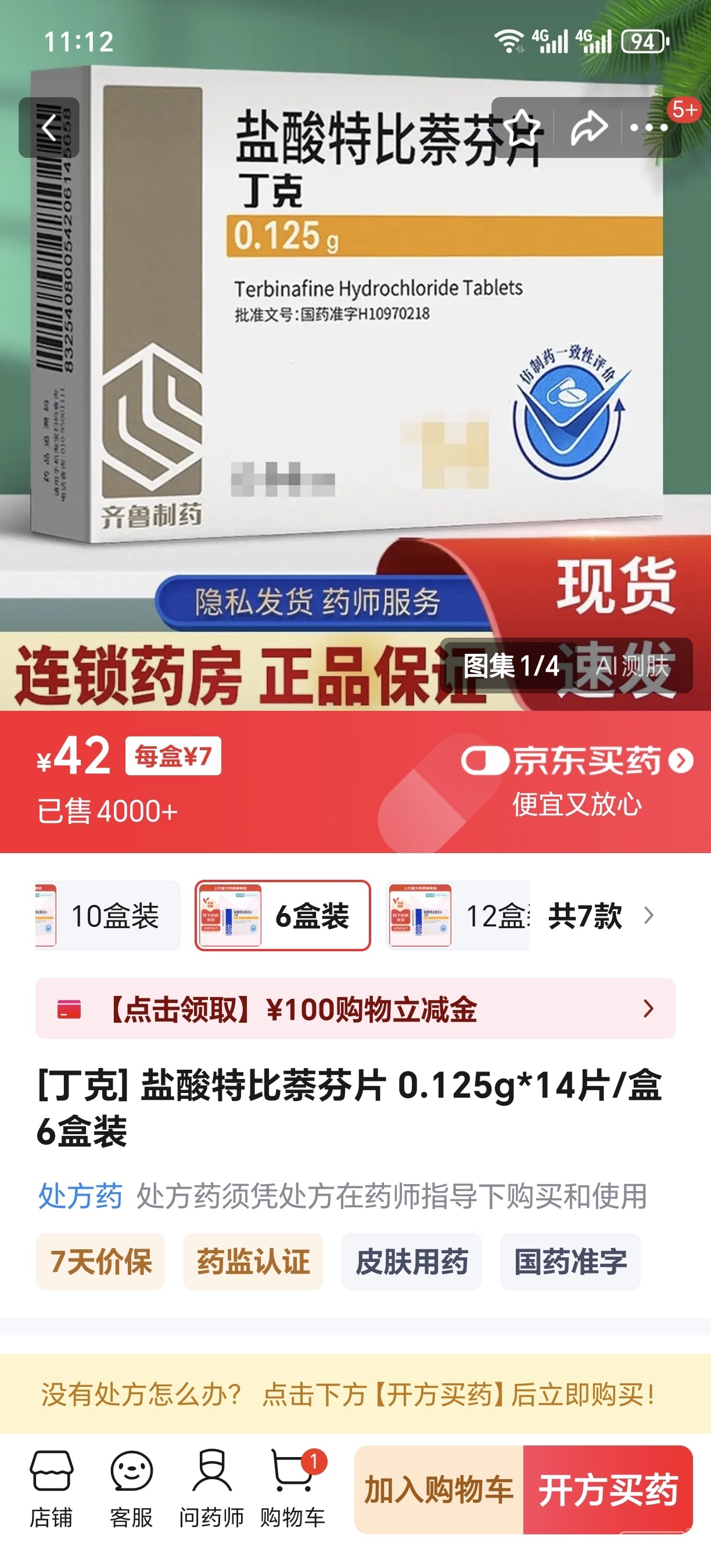The image size is (711, 1568).
Task: Tap 加入购物车 to add to cart
Action: [x=439, y=1490]
